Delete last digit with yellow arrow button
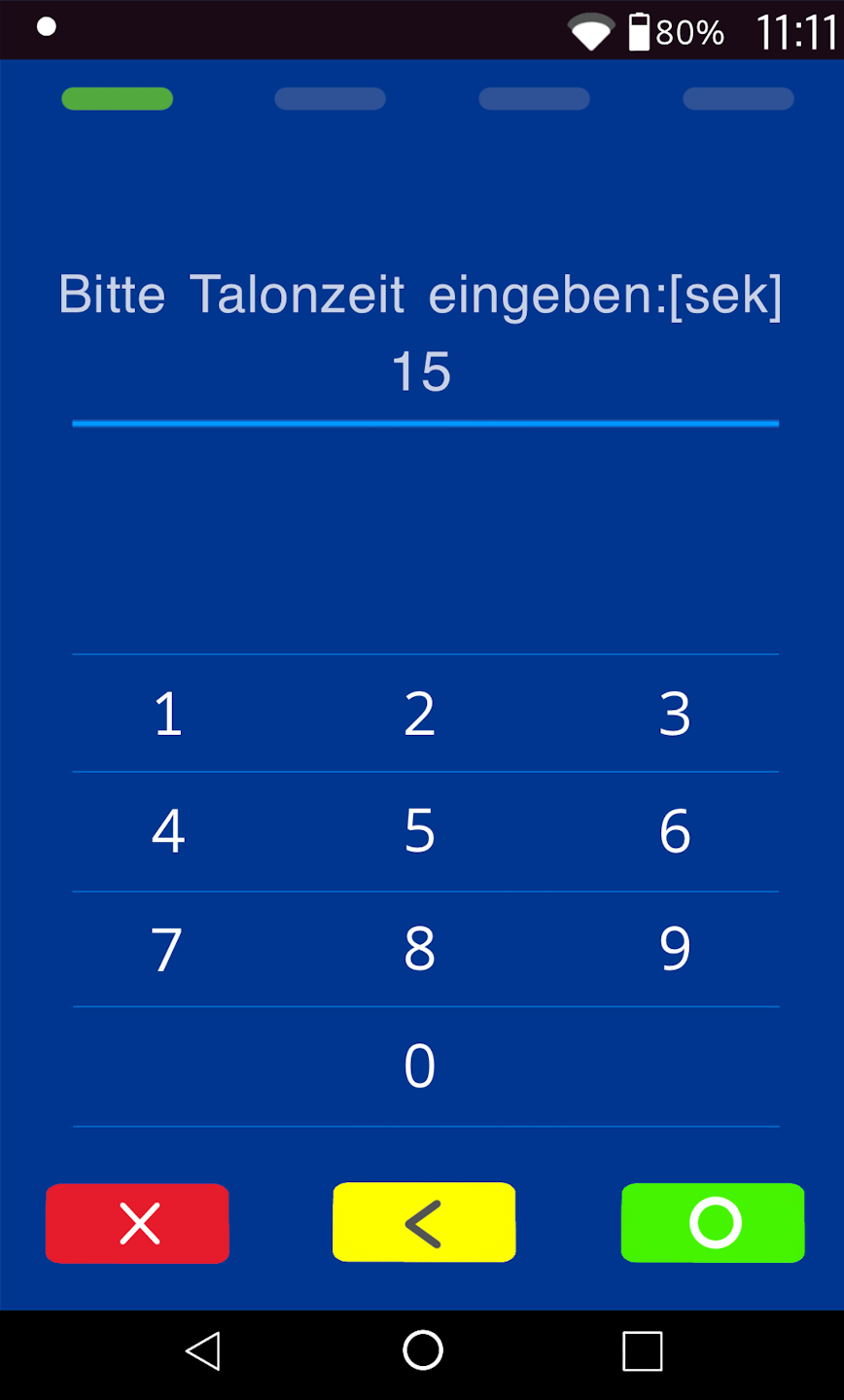The width and height of the screenshot is (844, 1400). [x=424, y=1223]
